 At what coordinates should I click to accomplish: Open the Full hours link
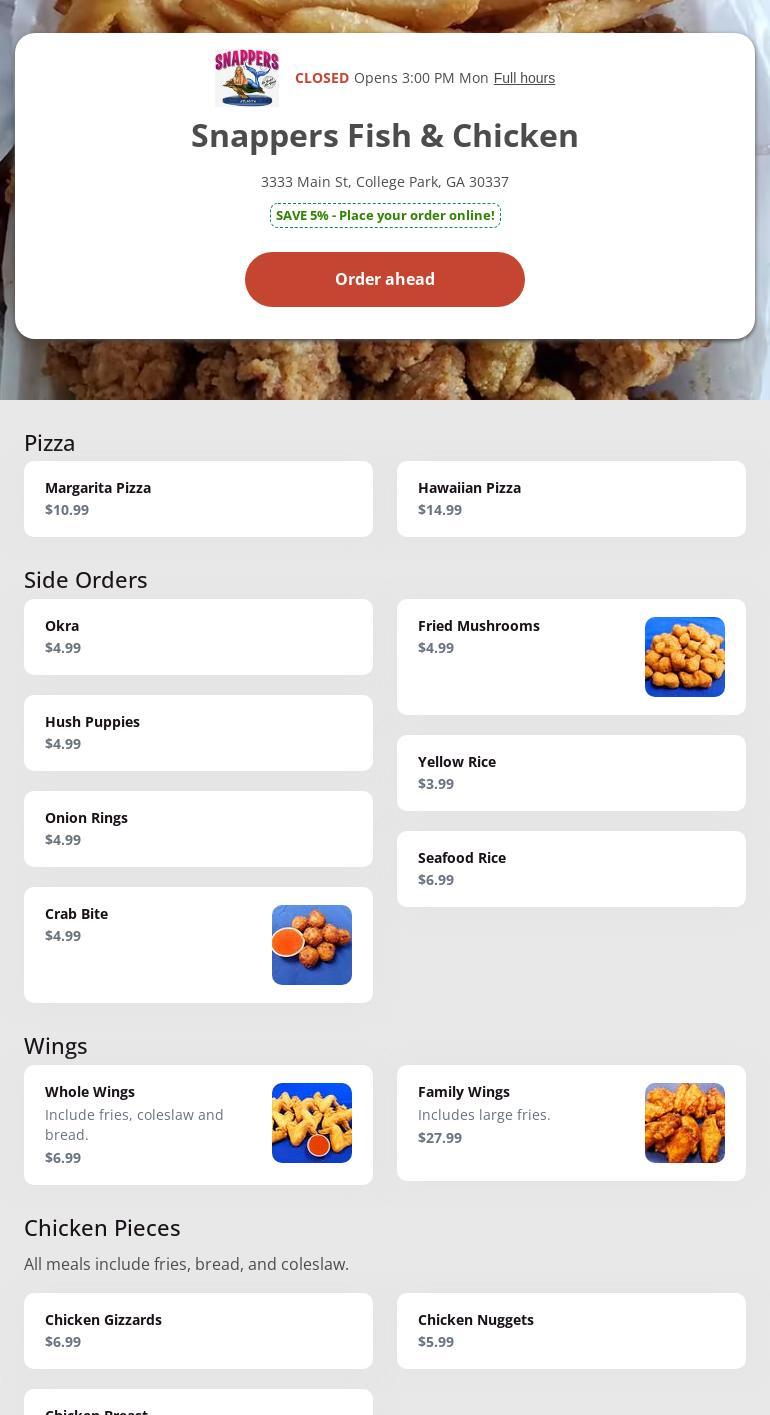click(x=524, y=78)
